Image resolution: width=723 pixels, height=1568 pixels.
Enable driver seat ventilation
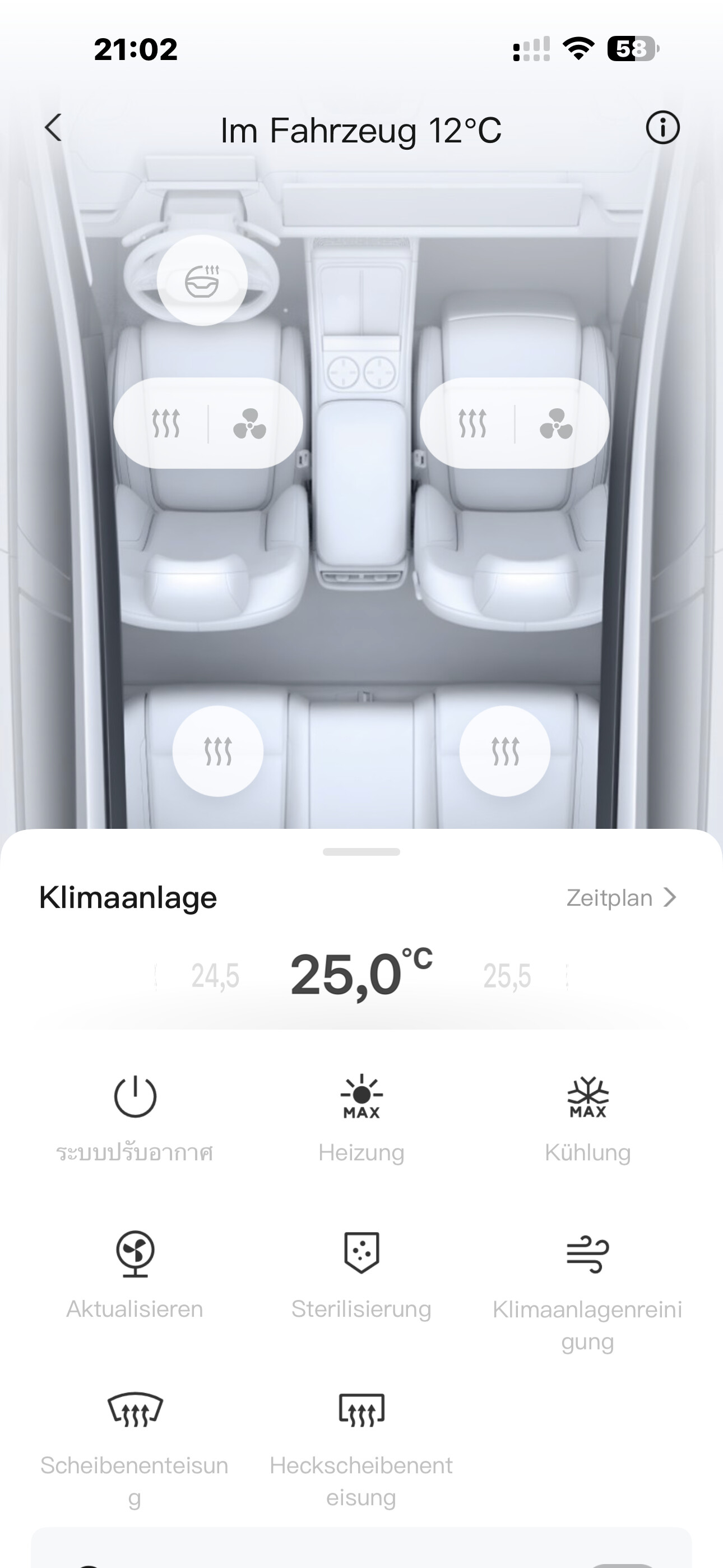[x=249, y=423]
